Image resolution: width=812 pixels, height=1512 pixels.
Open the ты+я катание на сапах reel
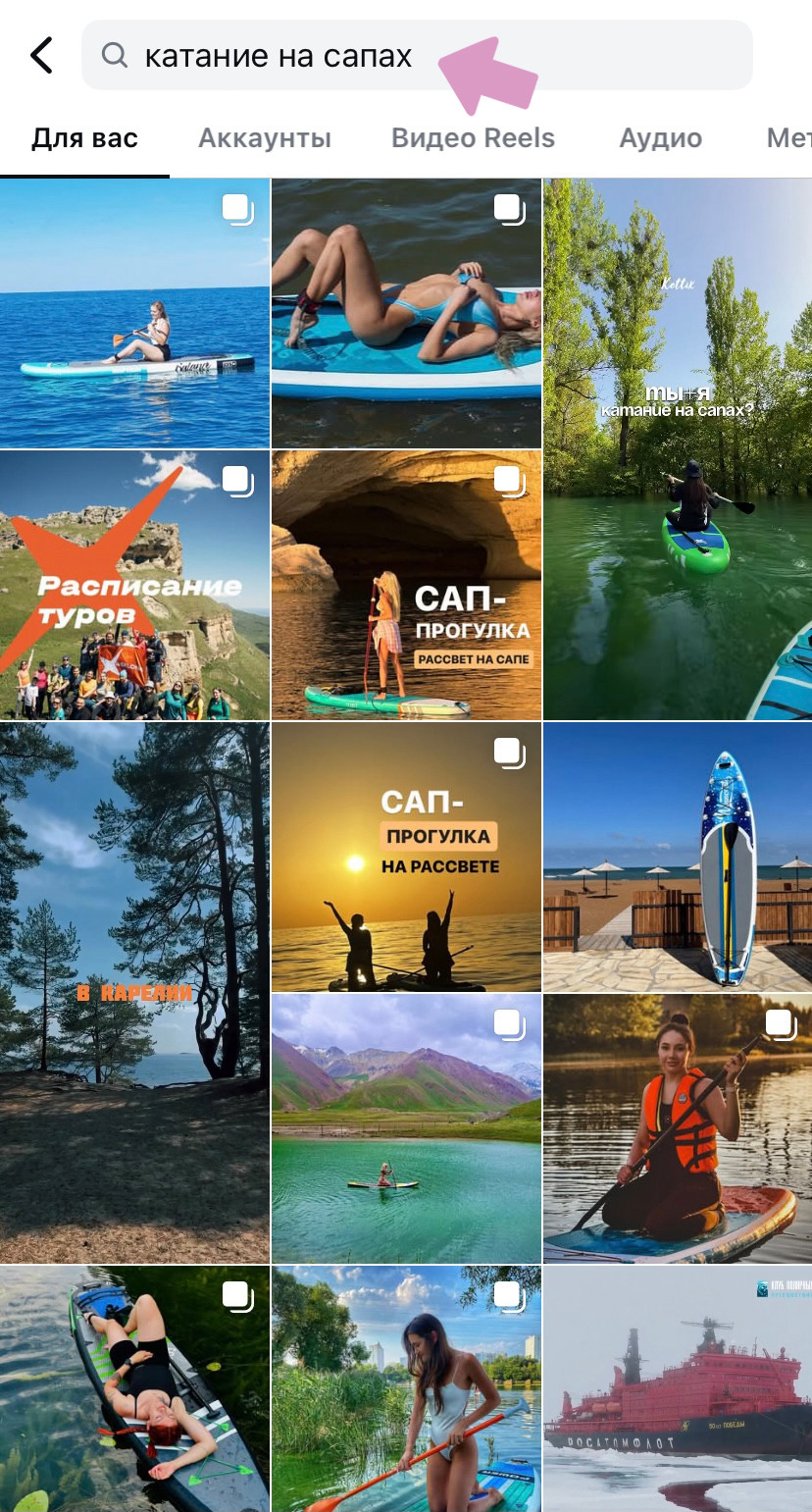(678, 448)
